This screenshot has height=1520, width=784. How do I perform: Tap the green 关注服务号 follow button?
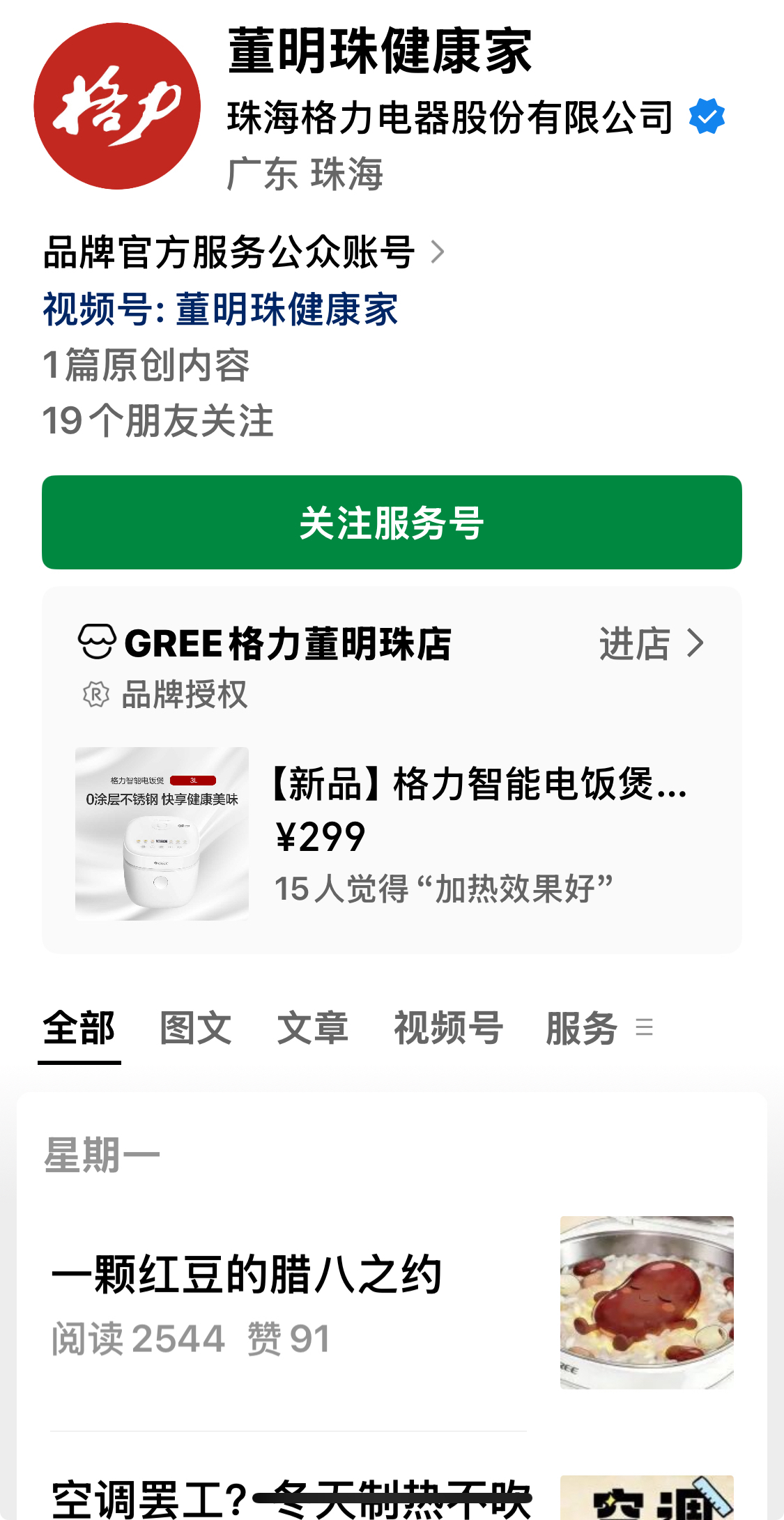click(x=392, y=523)
